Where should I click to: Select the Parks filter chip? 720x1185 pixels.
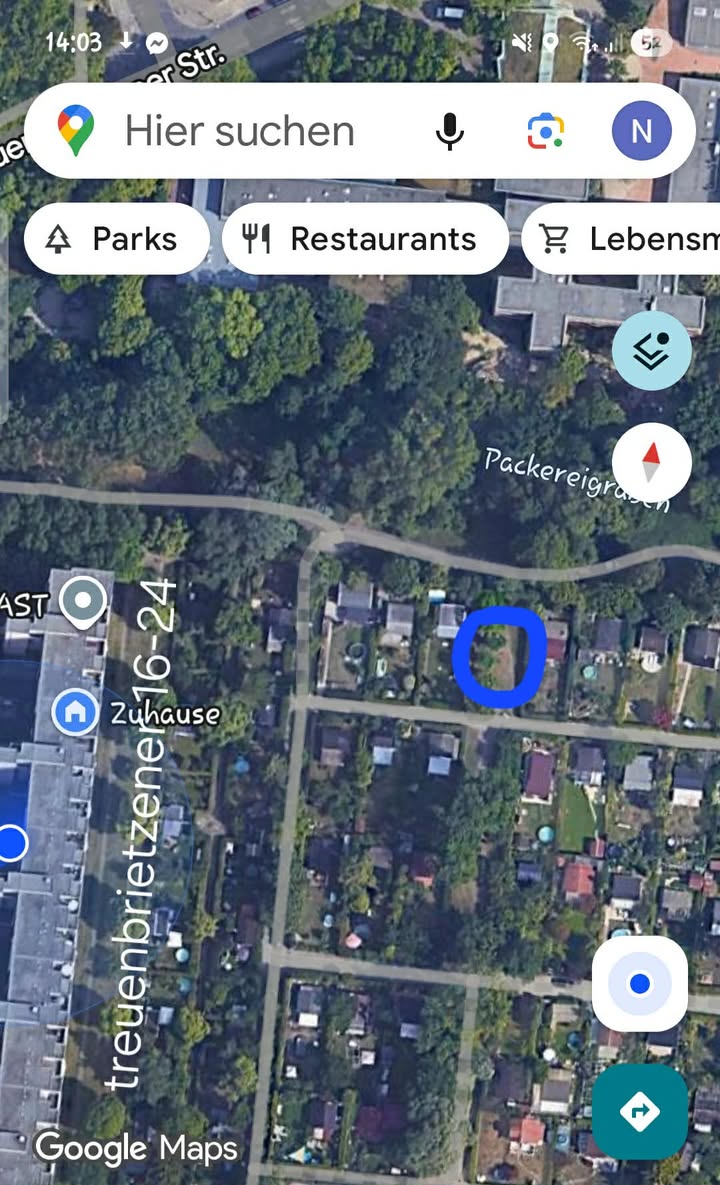tap(116, 239)
